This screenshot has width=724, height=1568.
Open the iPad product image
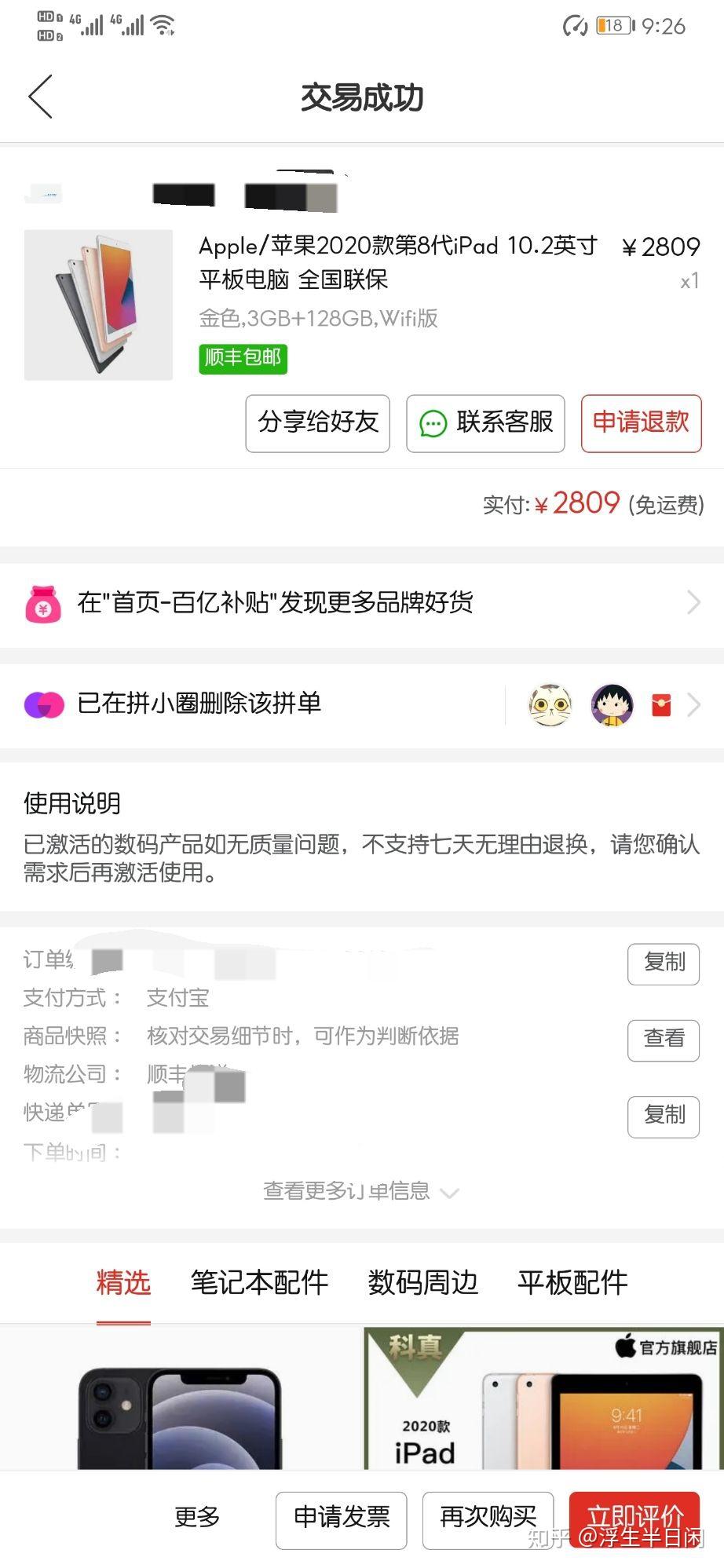[x=98, y=305]
